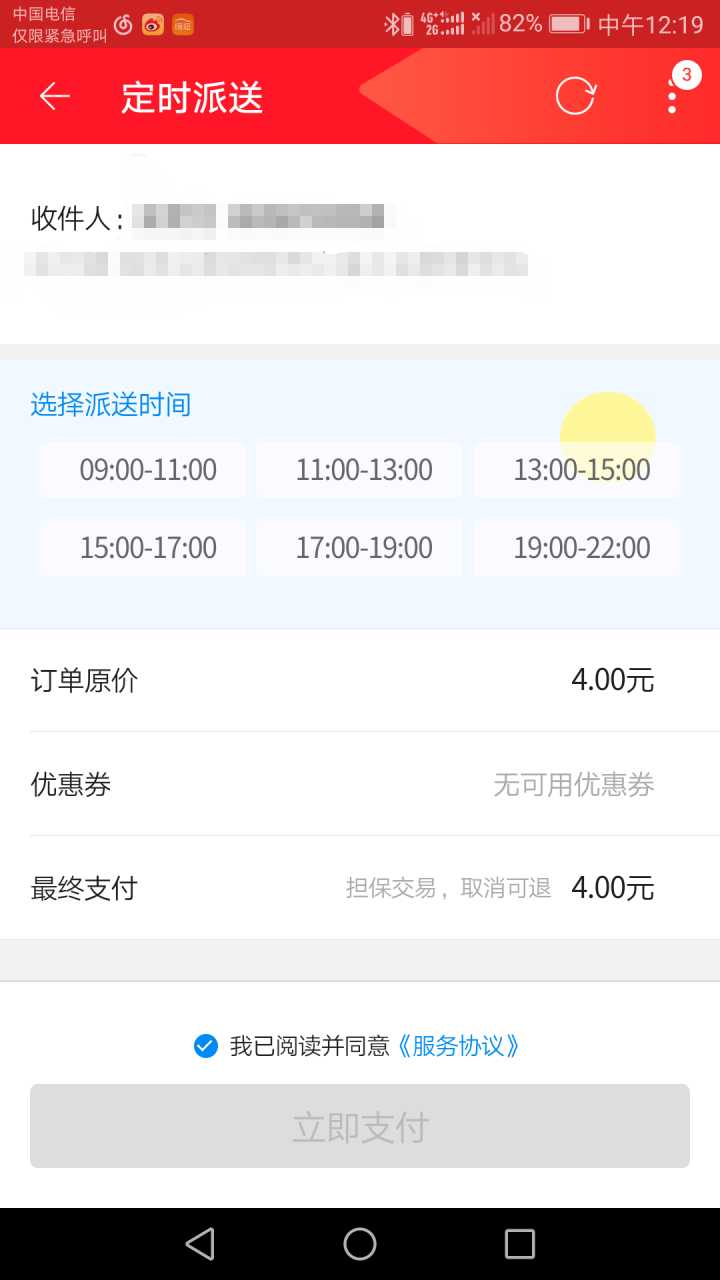
Task: Refresh the page with the reload icon
Action: pos(575,96)
